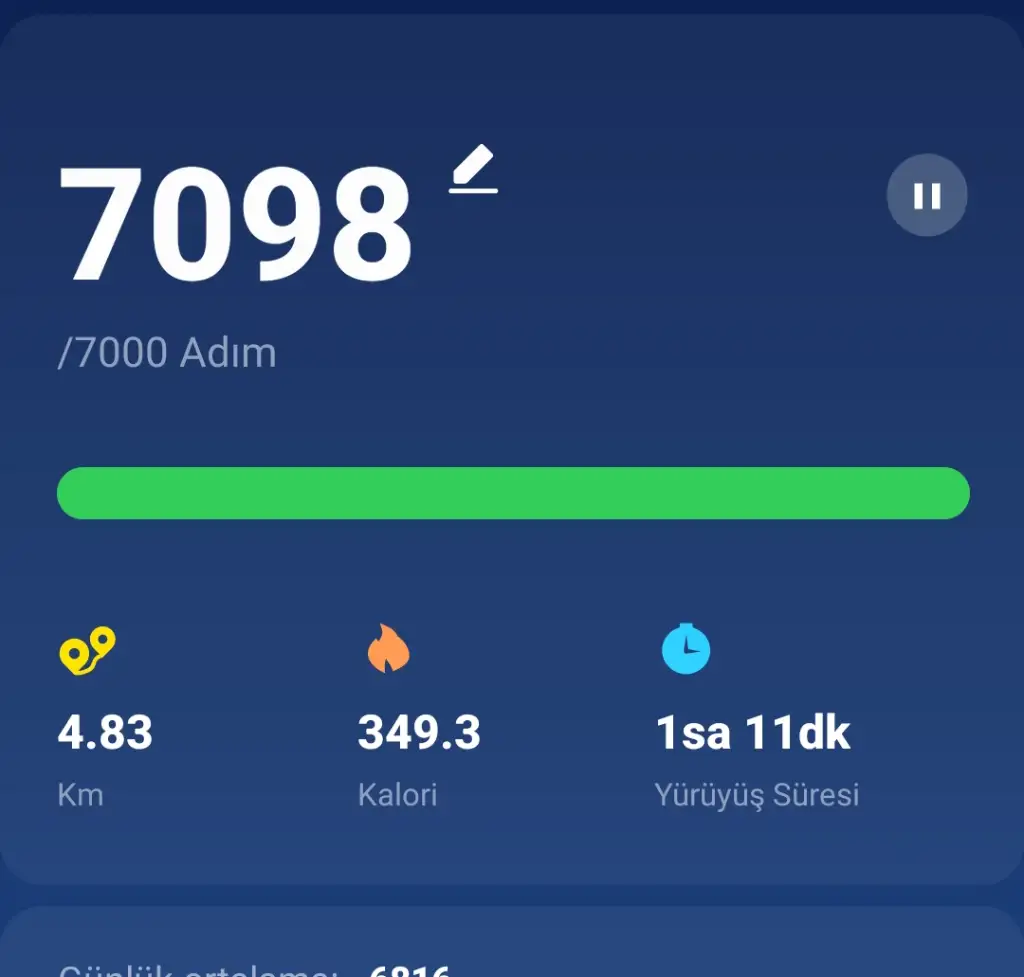Image resolution: width=1024 pixels, height=977 pixels.
Task: Edit the step count with the pencil icon
Action: pos(473,169)
